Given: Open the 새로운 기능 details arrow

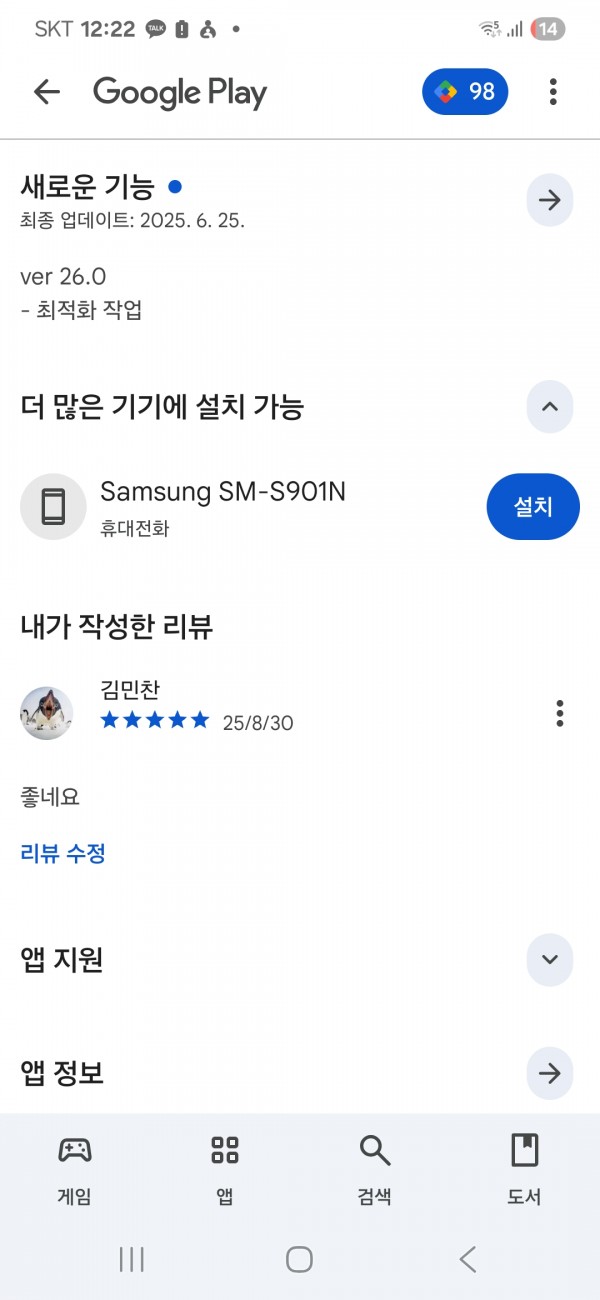Looking at the screenshot, I should (550, 200).
